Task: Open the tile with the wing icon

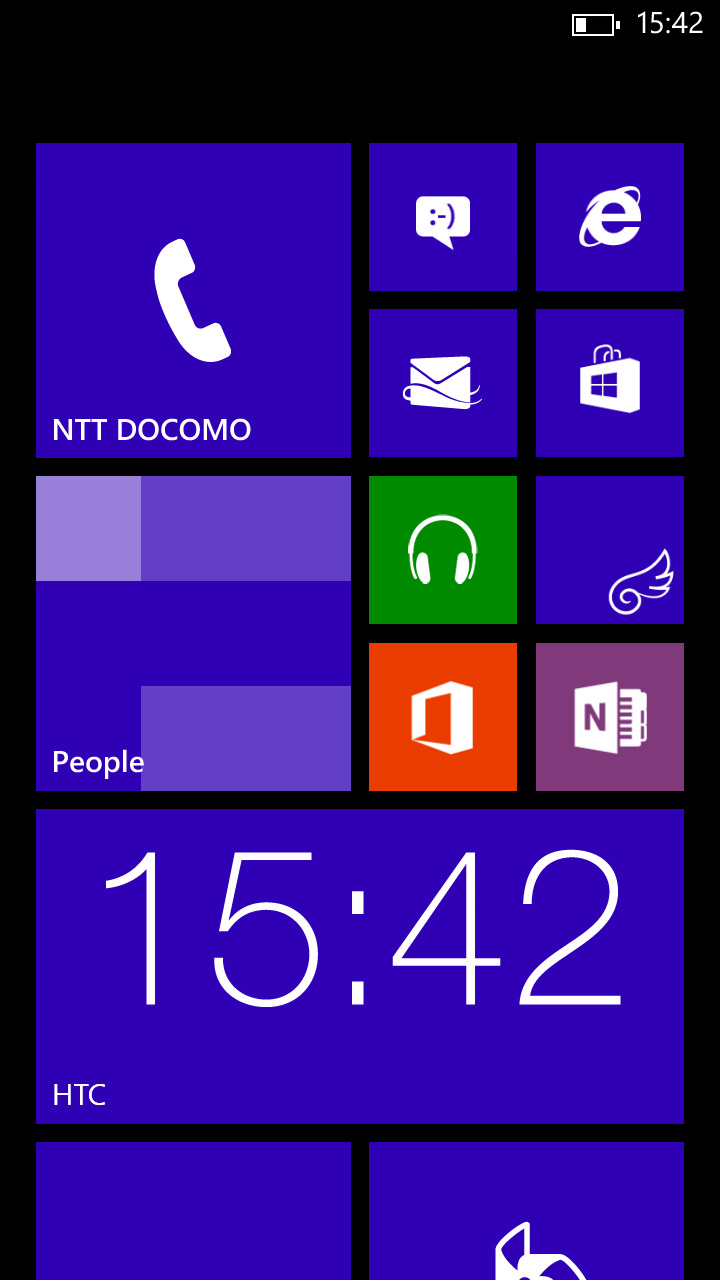Action: coord(610,550)
